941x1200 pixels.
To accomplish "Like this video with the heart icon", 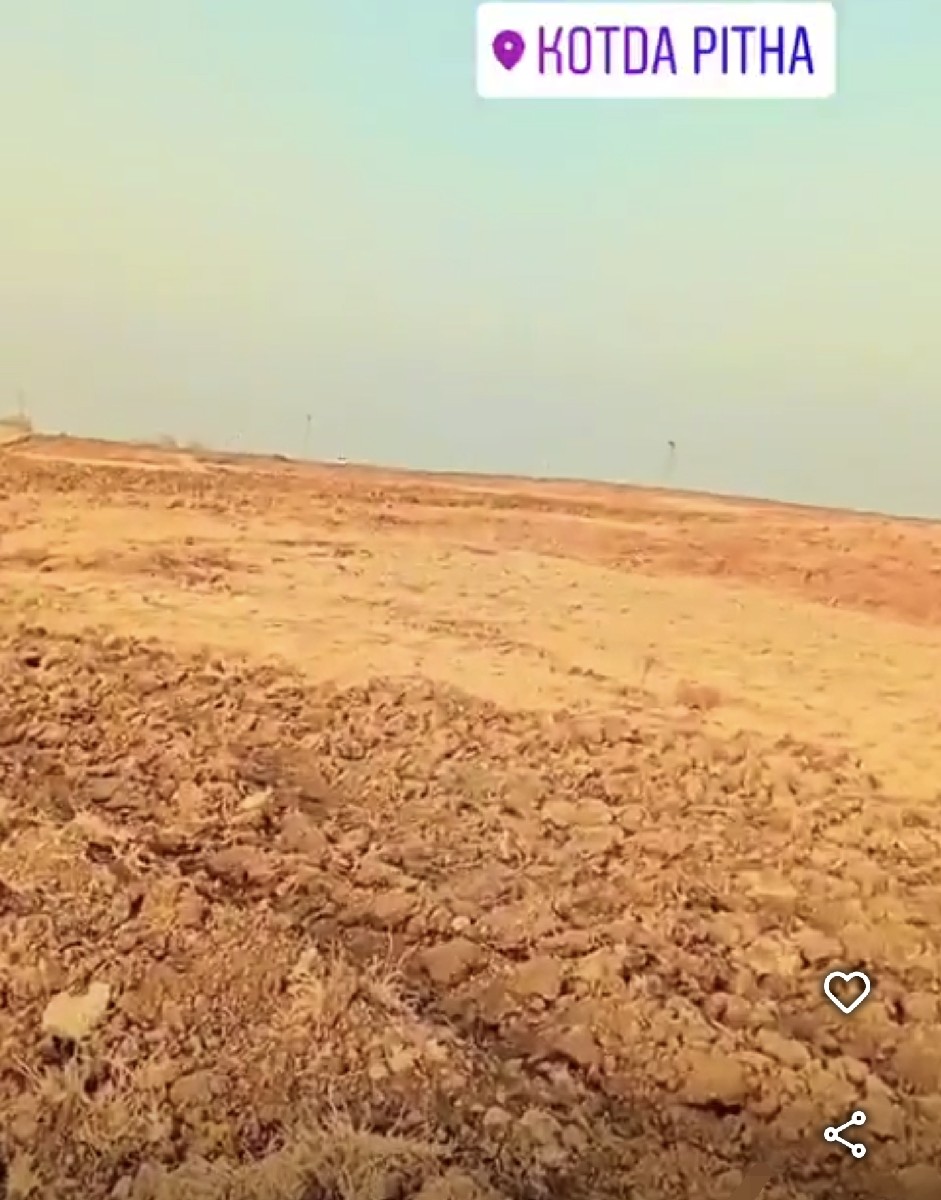I will pyautogui.click(x=846, y=991).
